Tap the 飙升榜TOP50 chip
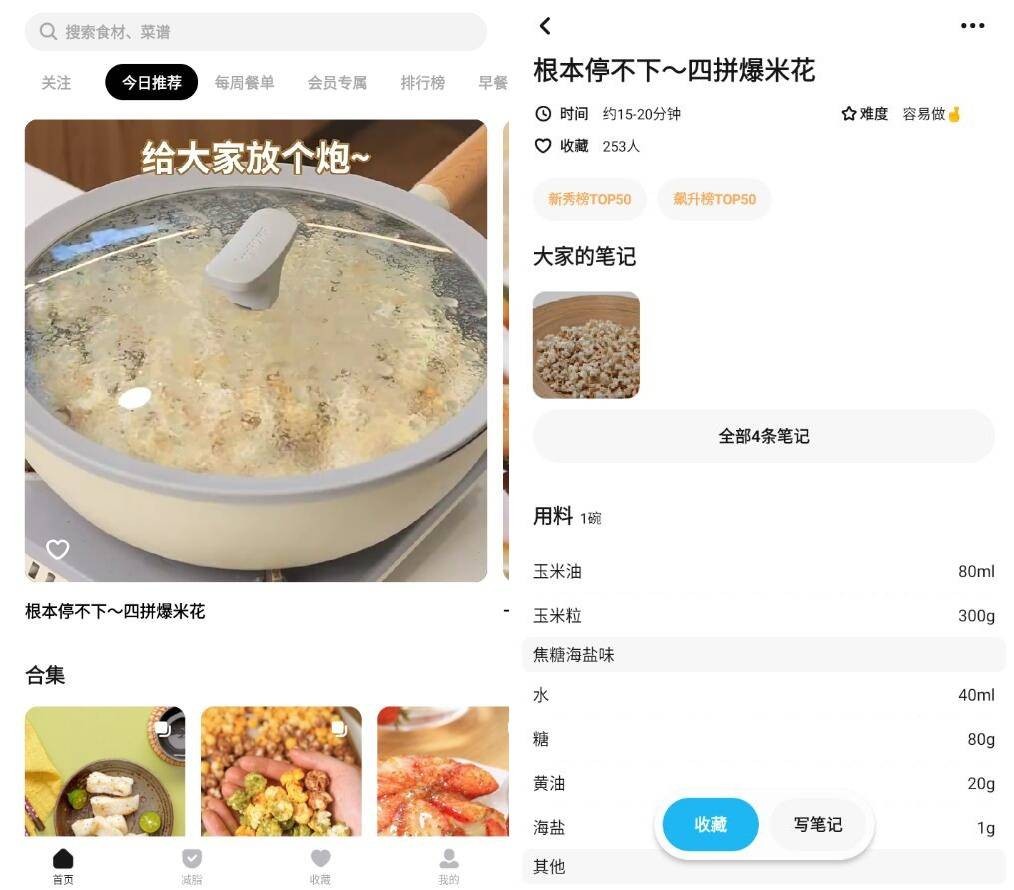 [714, 199]
